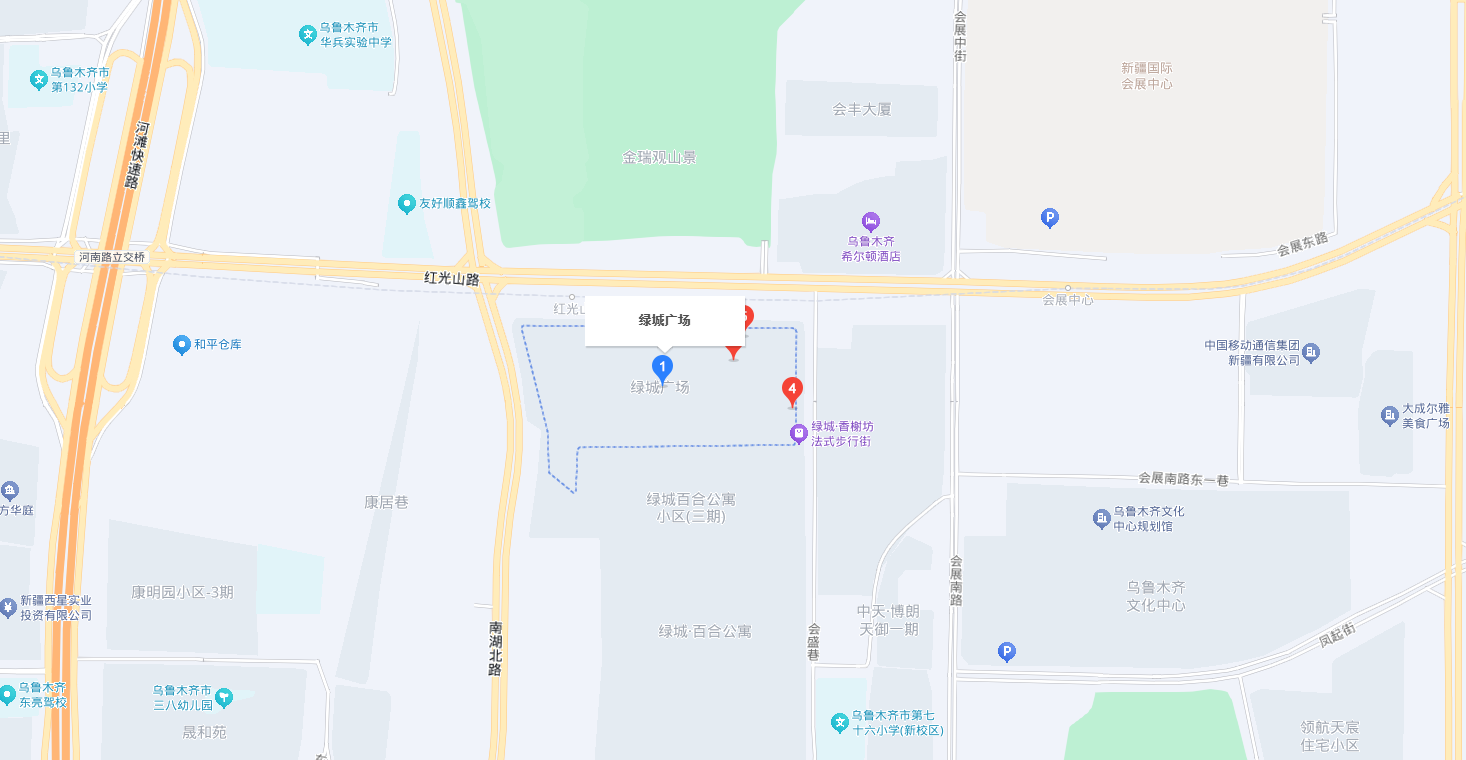Open the 三八幼儿园 map pin
The image size is (1466, 760).
point(224,695)
